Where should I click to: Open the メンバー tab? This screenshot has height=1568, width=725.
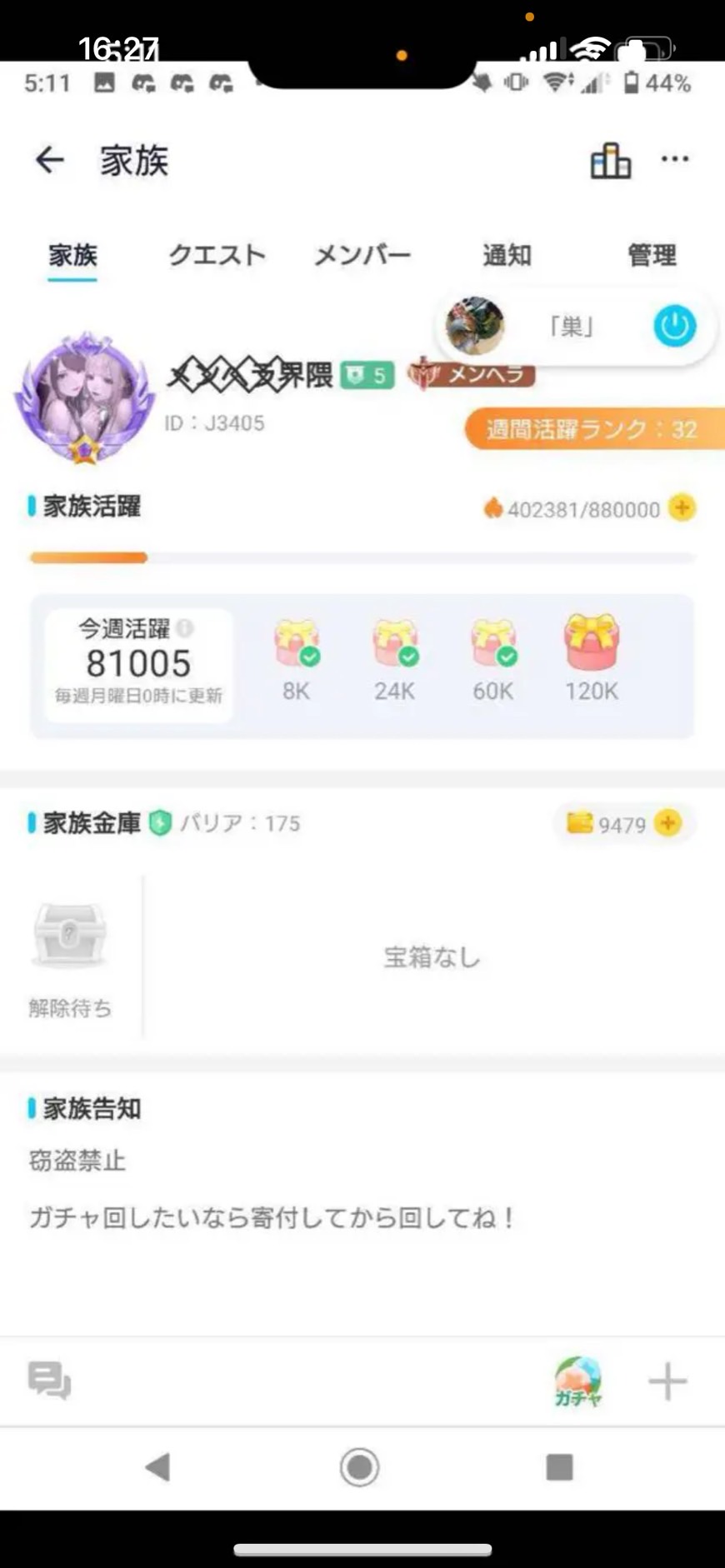tap(362, 255)
